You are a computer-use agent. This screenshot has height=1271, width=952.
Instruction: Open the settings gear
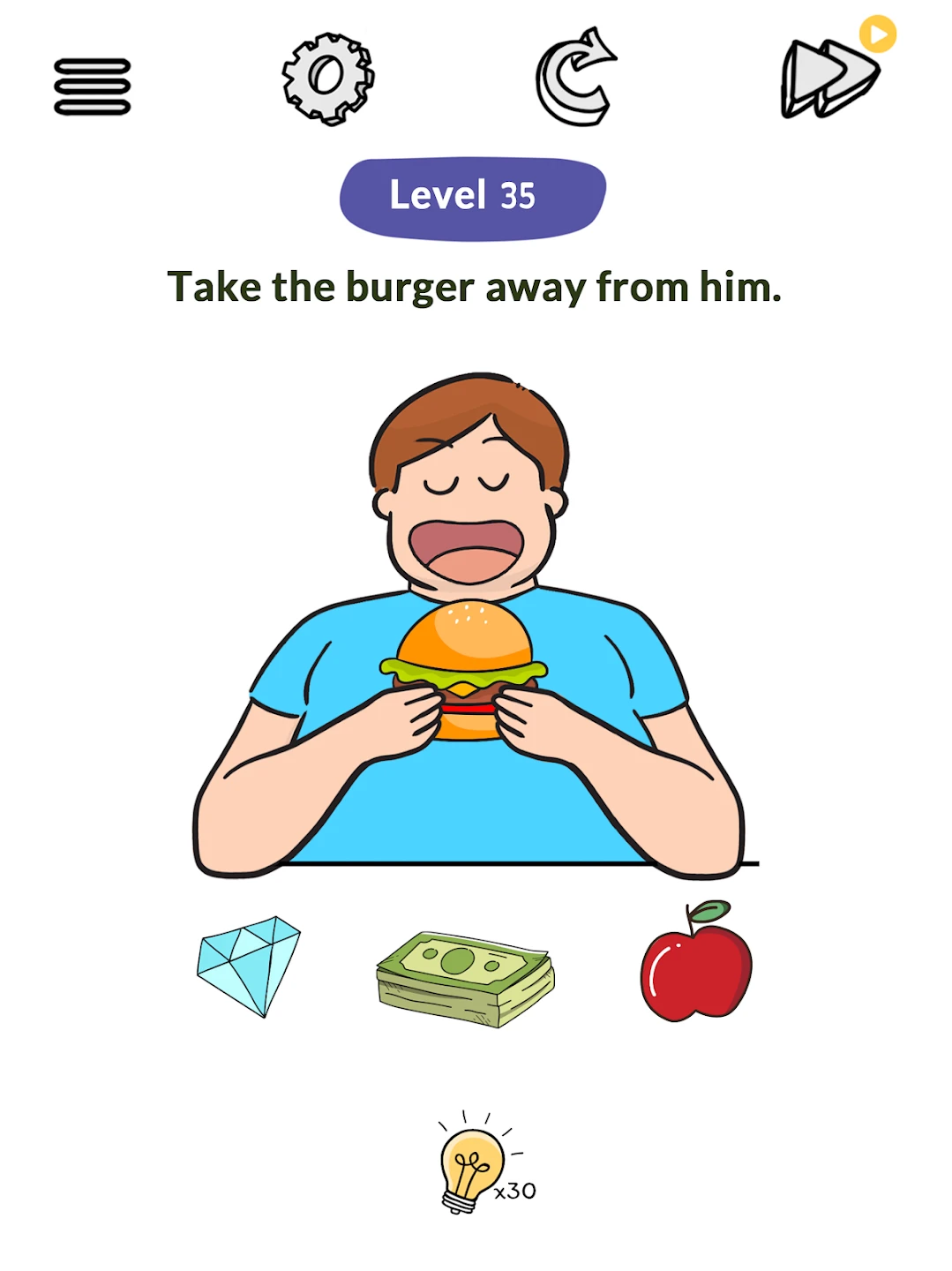328,79
